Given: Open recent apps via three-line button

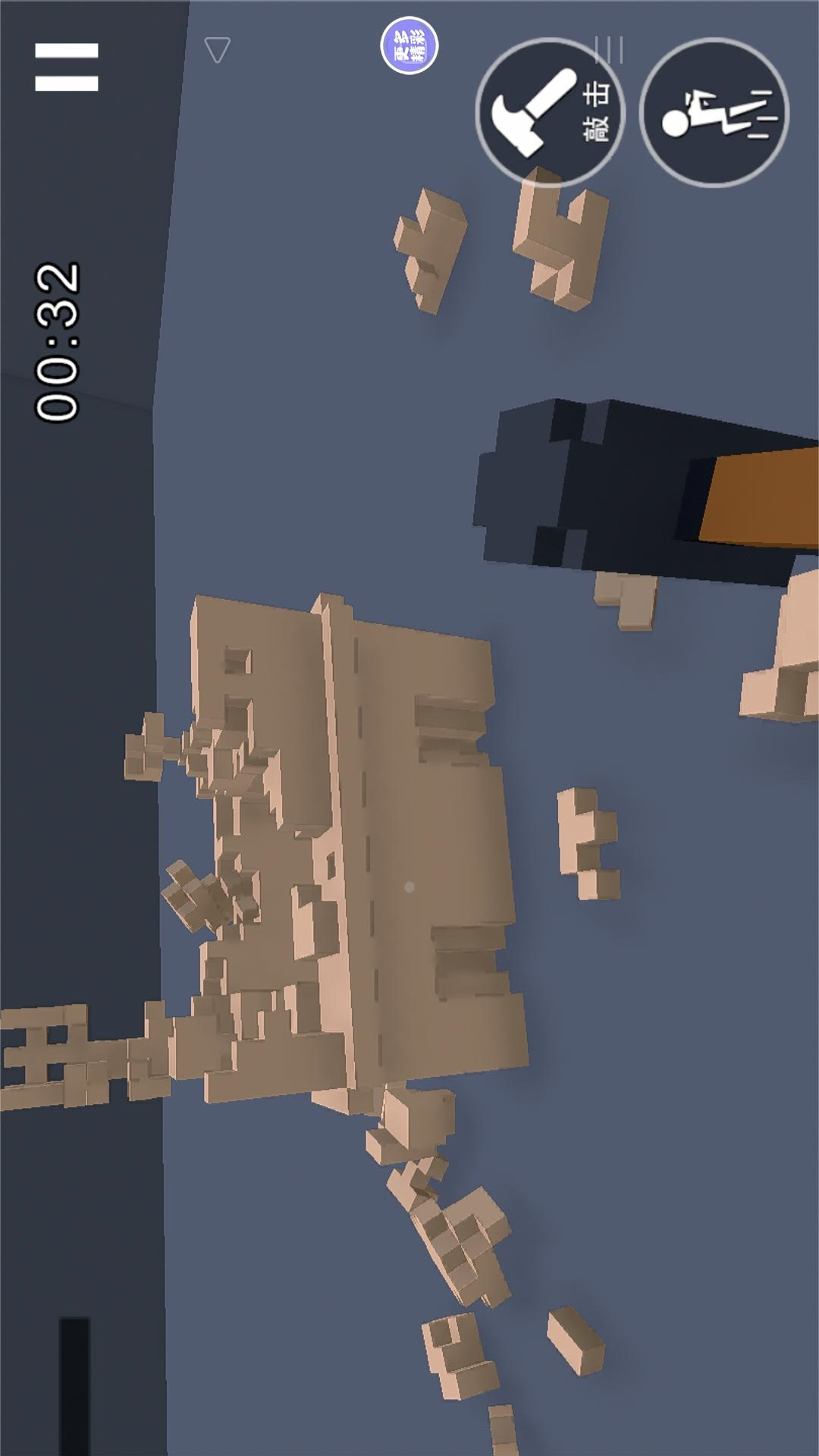Looking at the screenshot, I should (609, 50).
